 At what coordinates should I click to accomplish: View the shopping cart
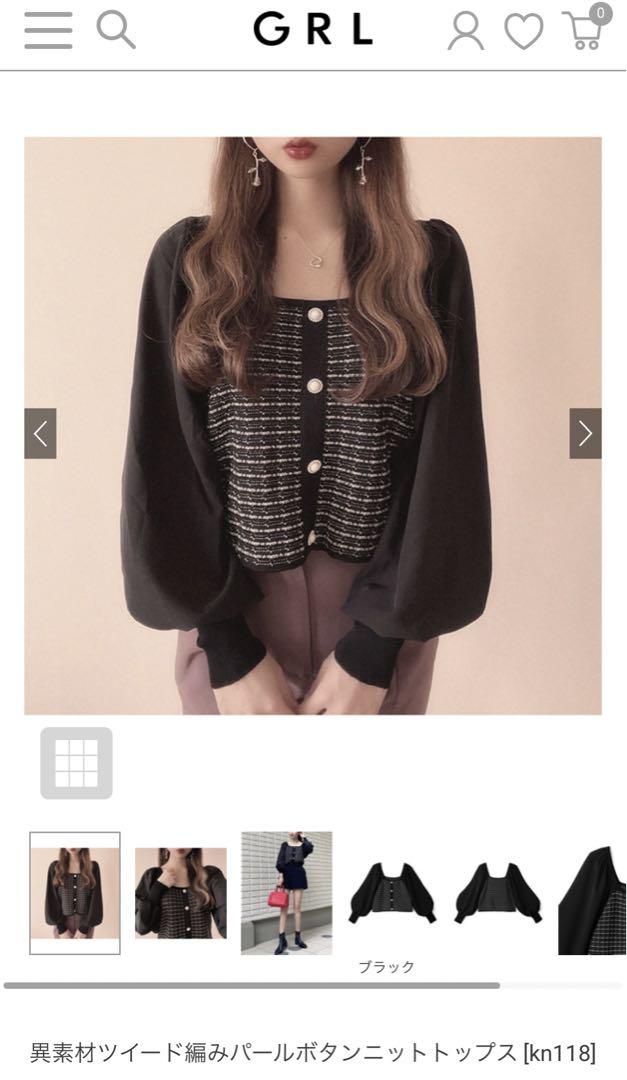(x=586, y=28)
